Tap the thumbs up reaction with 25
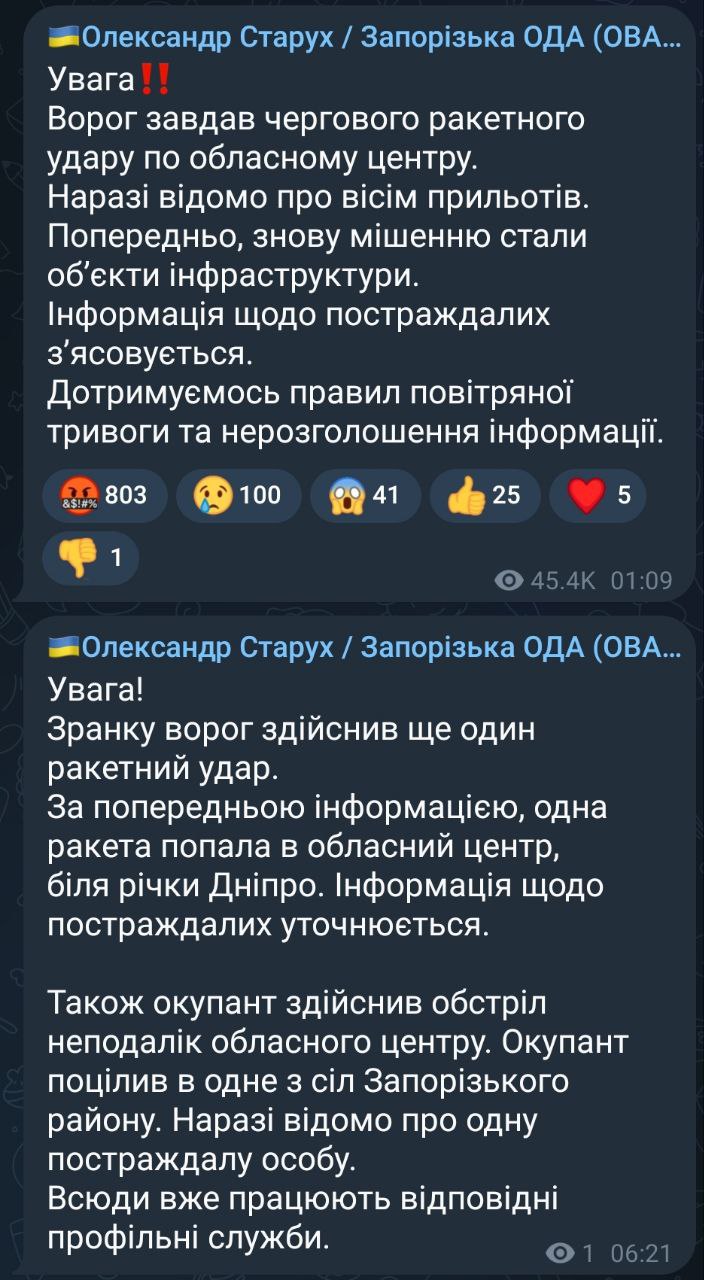Screen dimensions: 704x1280 tap(484, 495)
